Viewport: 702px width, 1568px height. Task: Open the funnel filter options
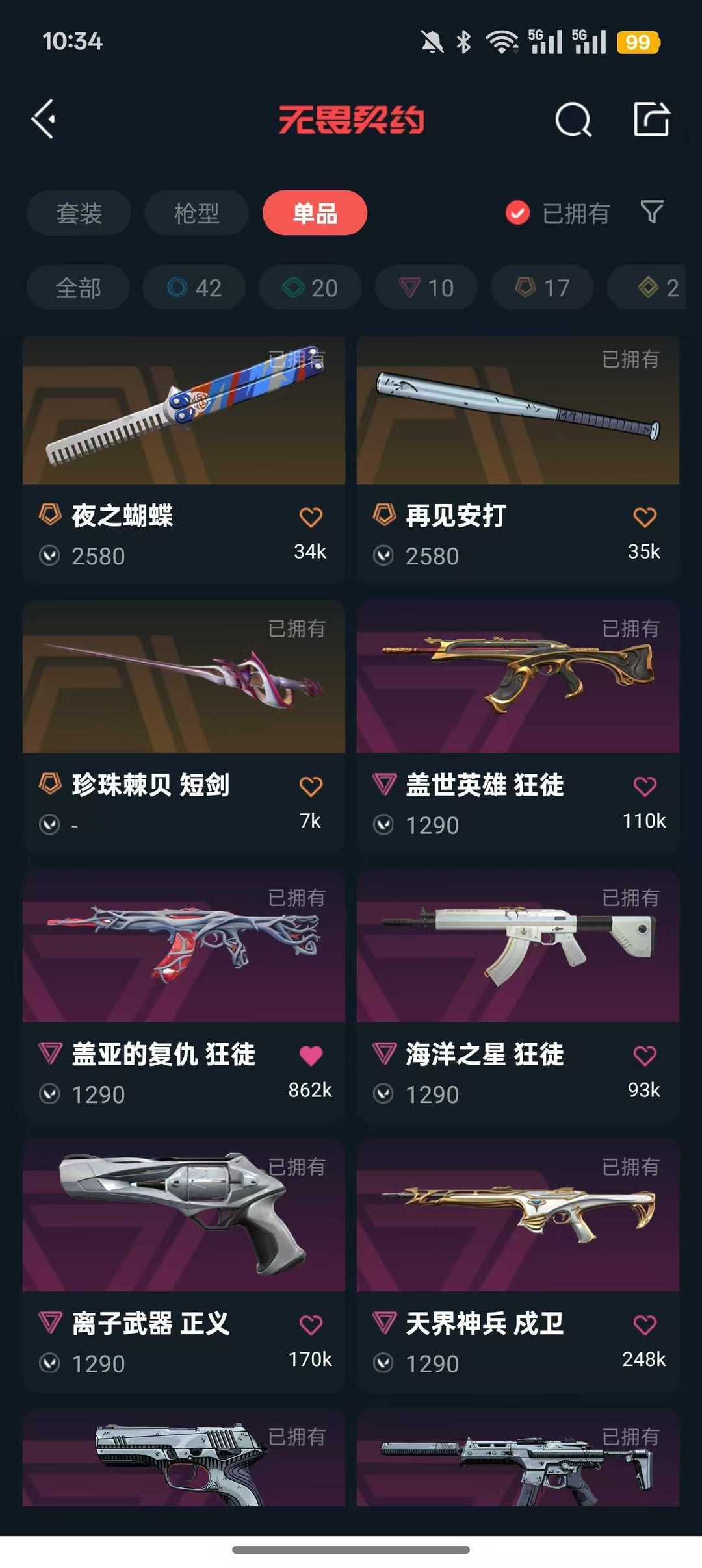coord(652,212)
